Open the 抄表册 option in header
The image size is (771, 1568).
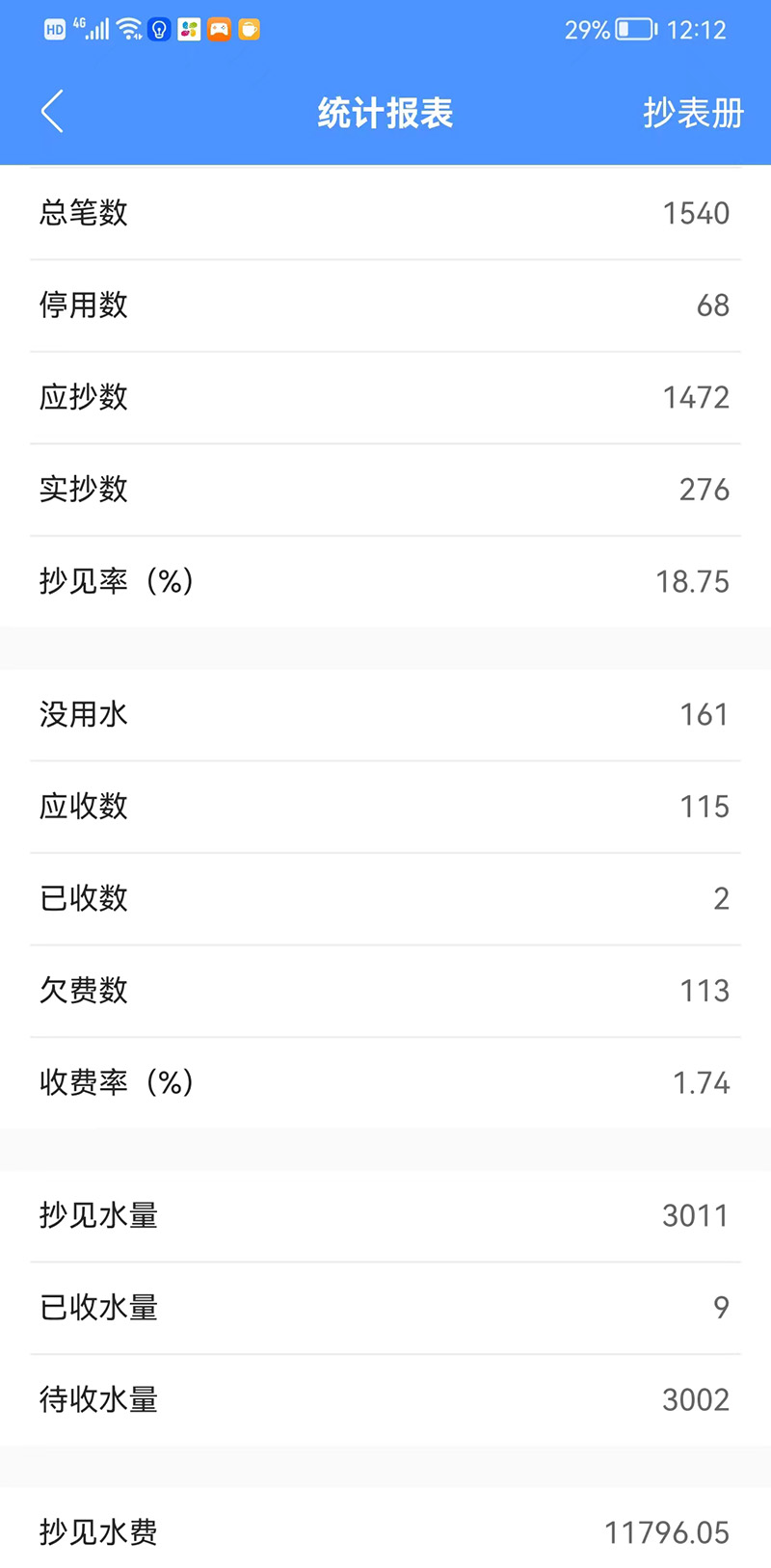click(x=694, y=113)
